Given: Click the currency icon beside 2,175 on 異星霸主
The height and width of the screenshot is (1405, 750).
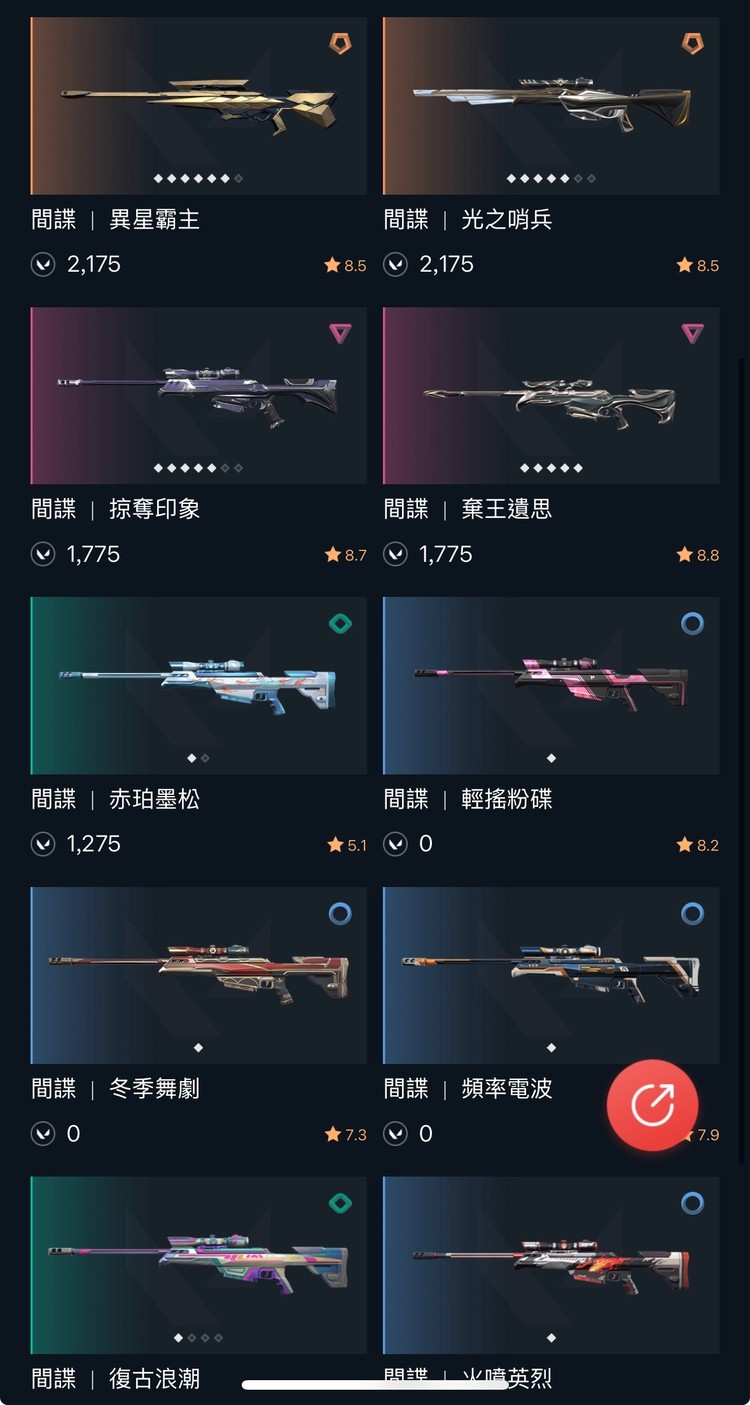Looking at the screenshot, I should [42, 264].
